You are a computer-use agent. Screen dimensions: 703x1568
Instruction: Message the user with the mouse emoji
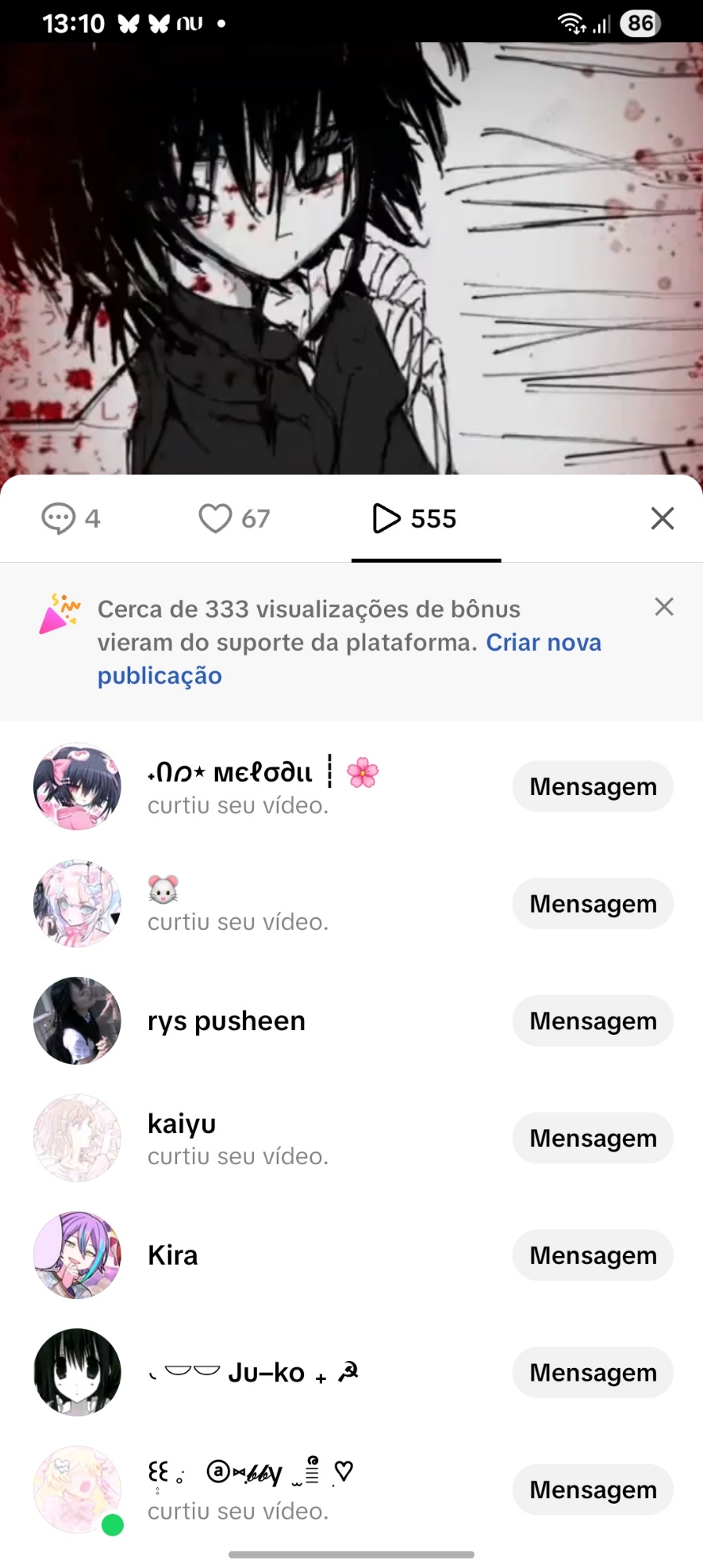point(592,903)
